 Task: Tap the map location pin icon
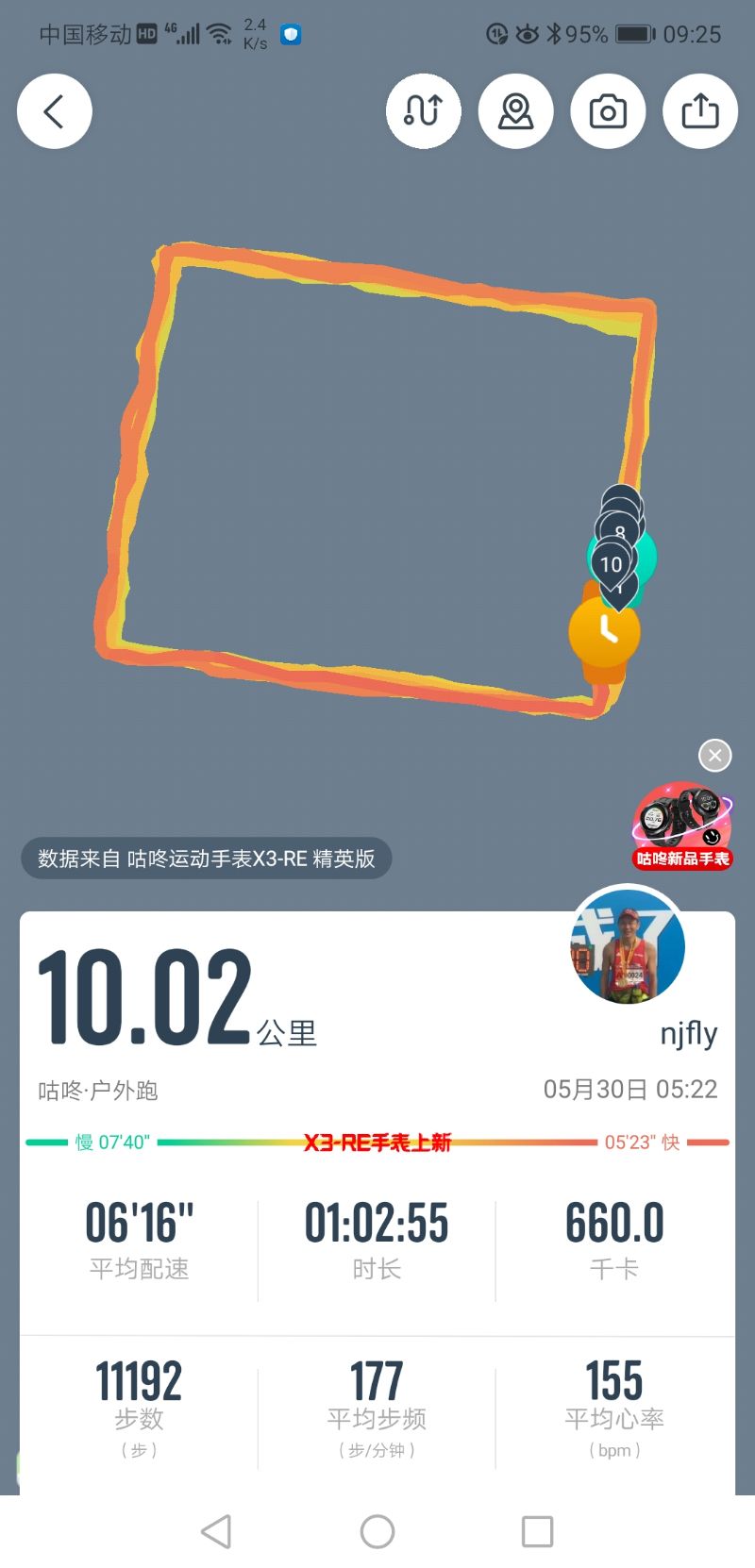tap(515, 111)
